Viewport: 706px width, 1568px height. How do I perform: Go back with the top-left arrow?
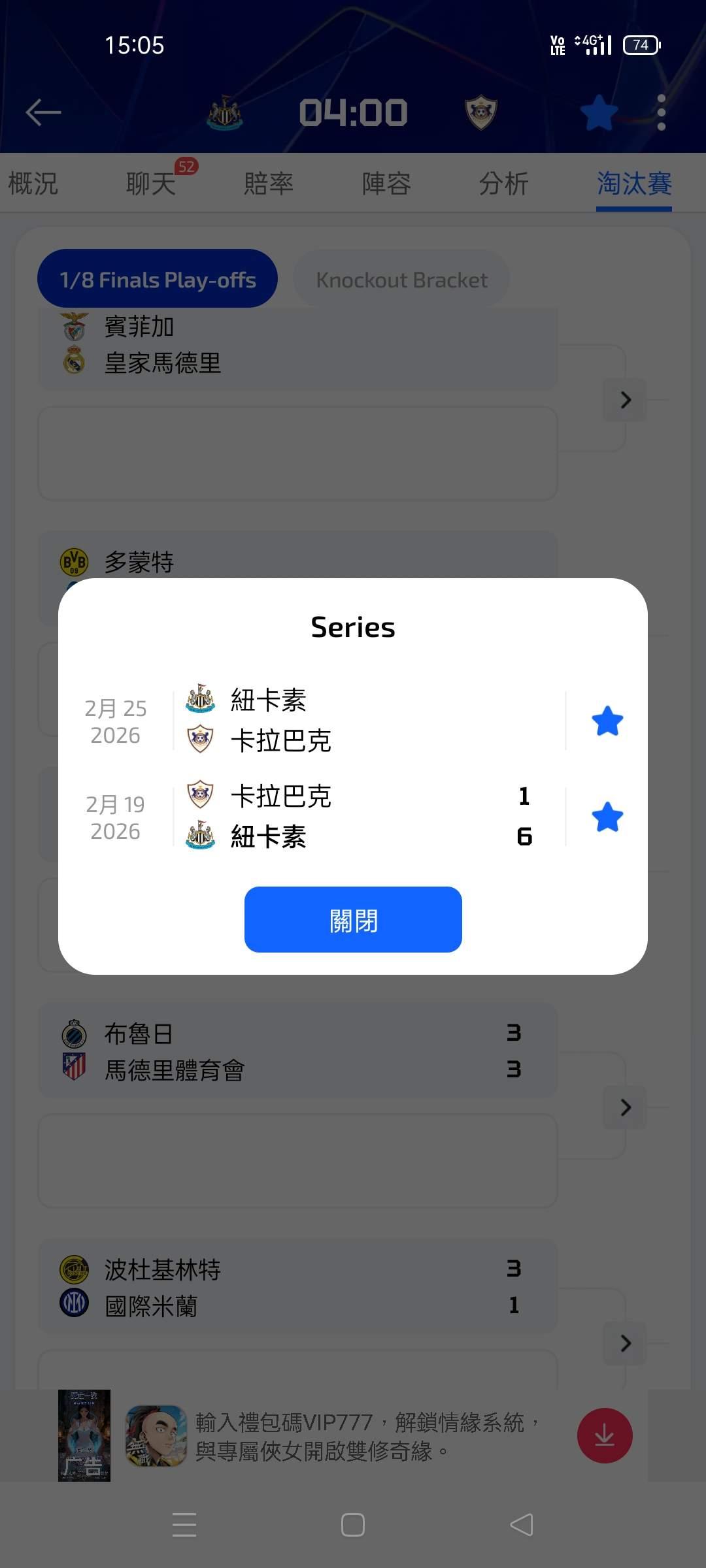pyautogui.click(x=43, y=112)
